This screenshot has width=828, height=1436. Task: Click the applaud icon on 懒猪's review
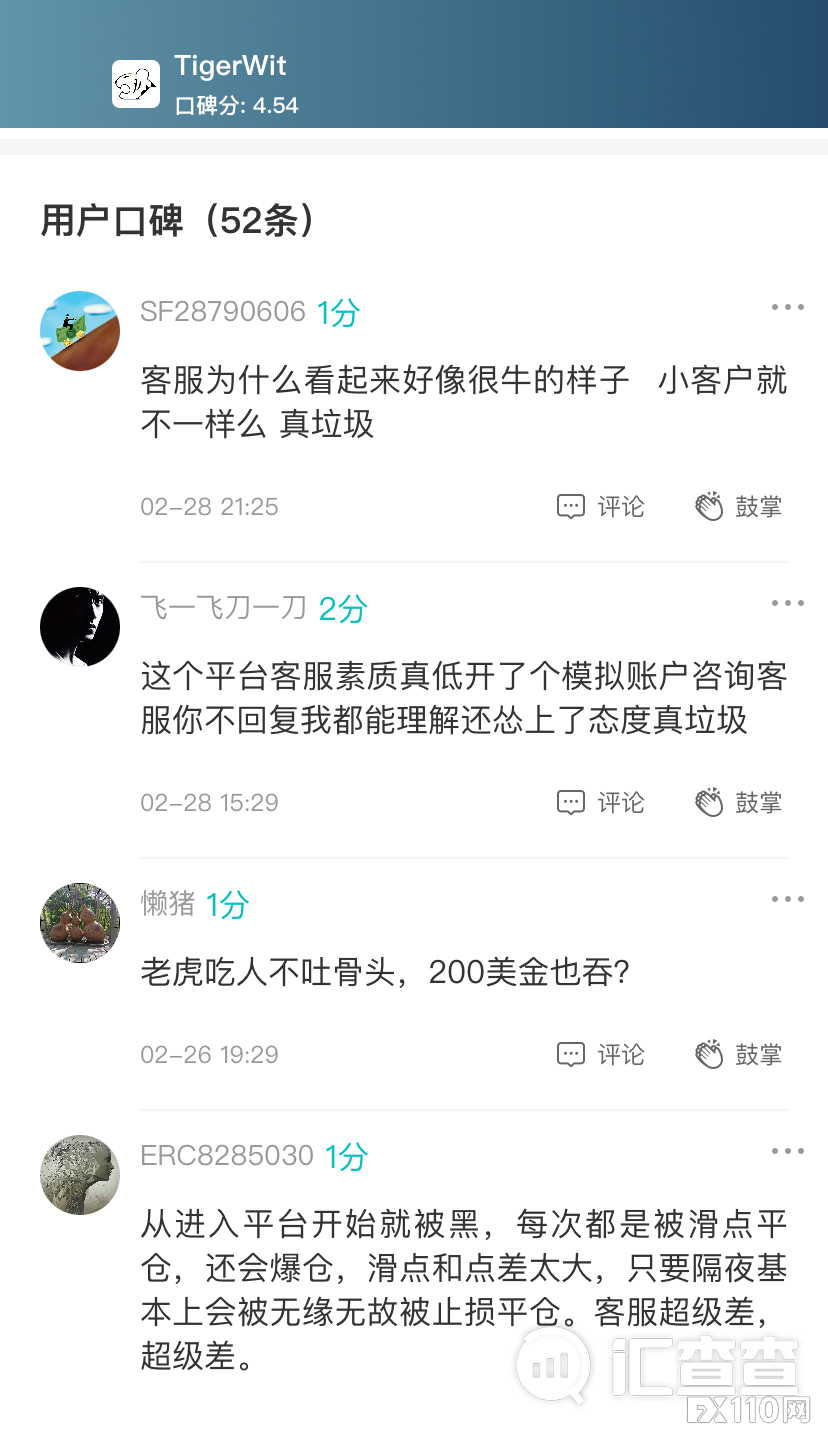click(x=710, y=1053)
